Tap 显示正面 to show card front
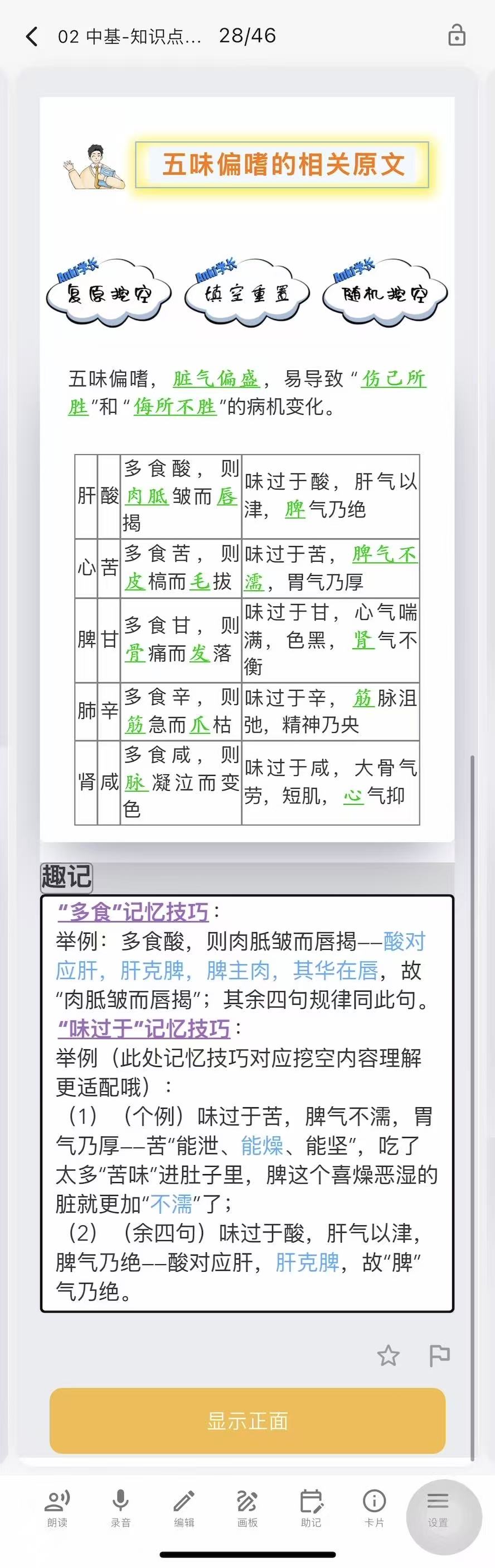This screenshot has height=1568, width=495. tap(247, 1421)
